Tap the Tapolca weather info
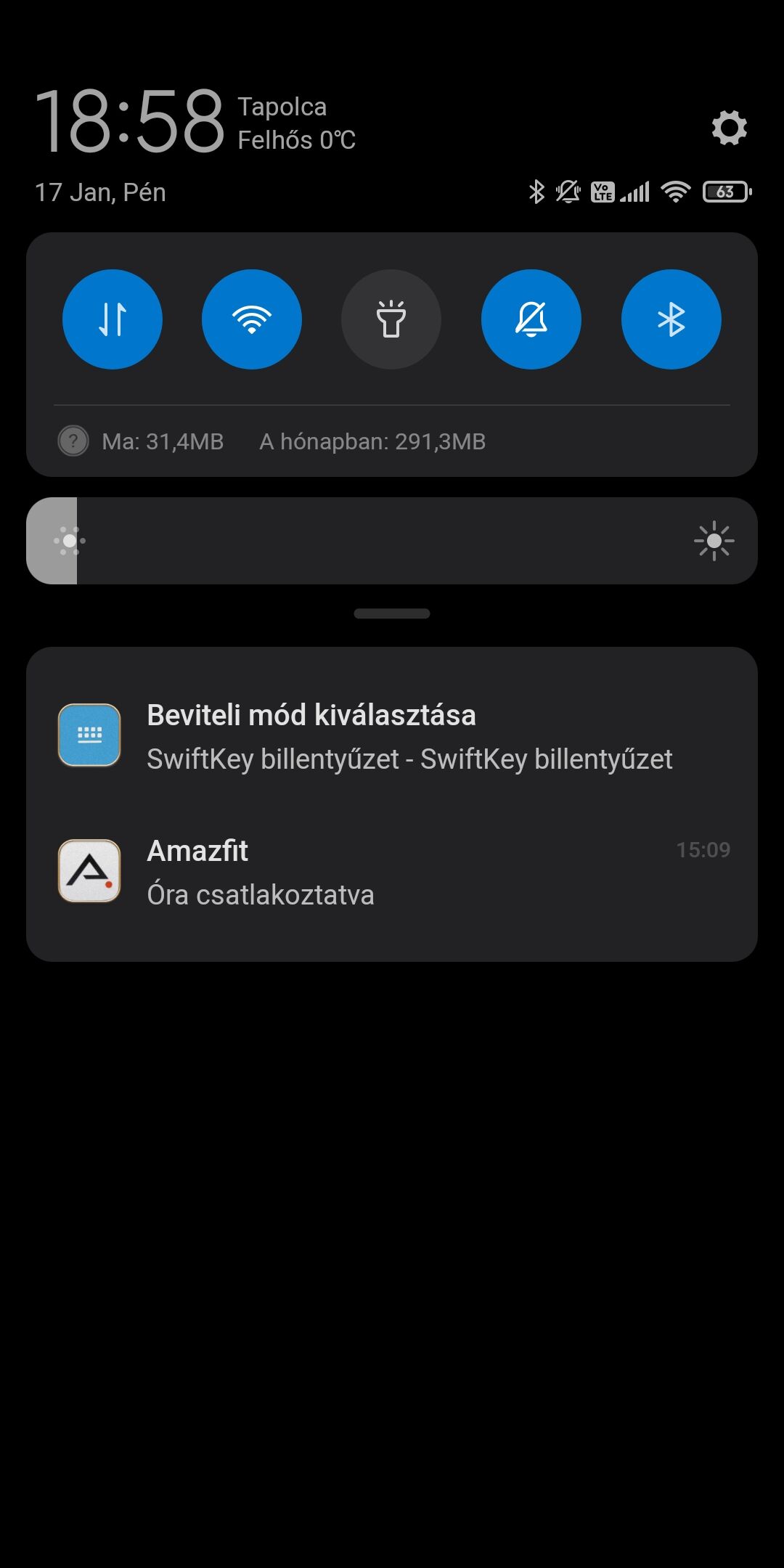The width and height of the screenshot is (784, 1568). pos(297,123)
